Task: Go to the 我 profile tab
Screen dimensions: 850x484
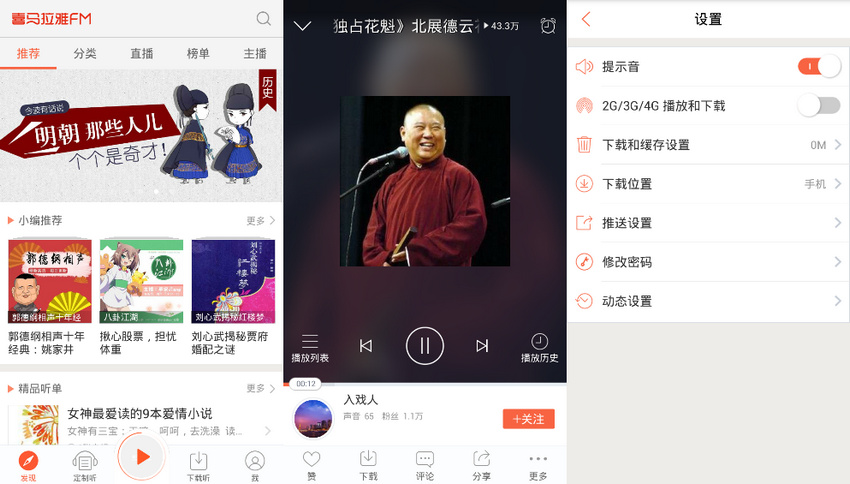Action: 255,464
